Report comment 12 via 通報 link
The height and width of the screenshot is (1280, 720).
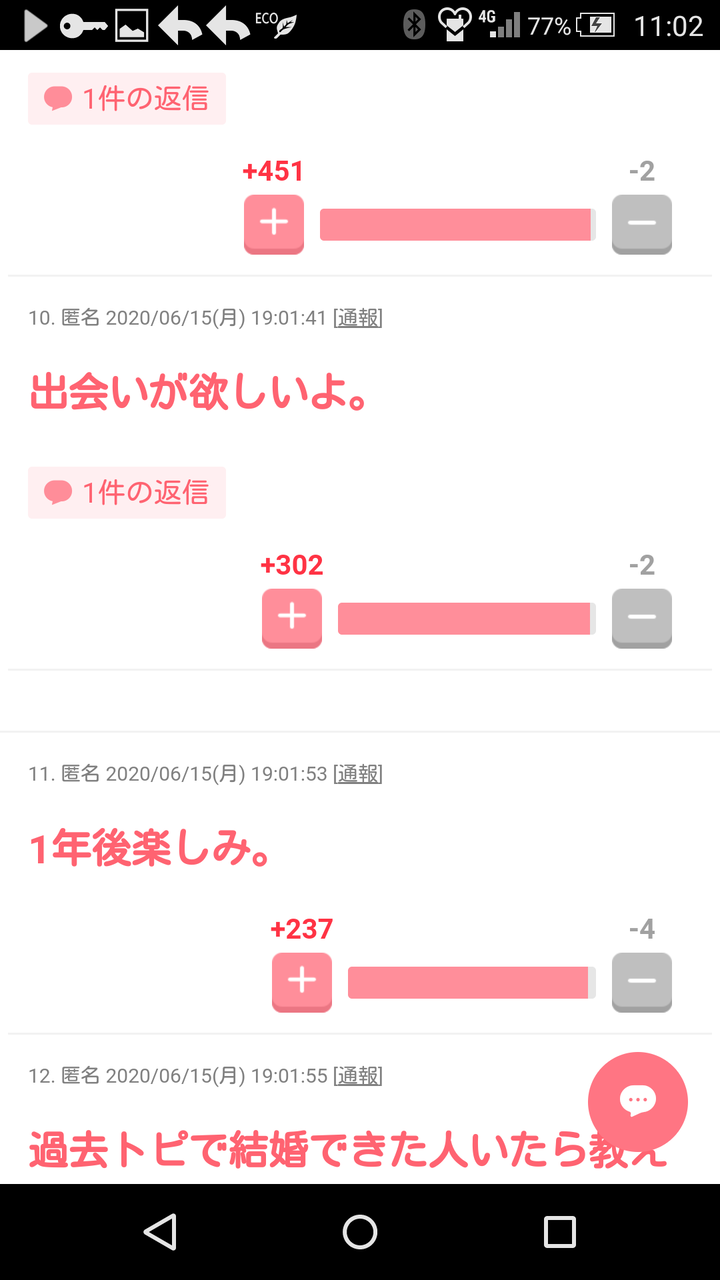click(x=358, y=1076)
